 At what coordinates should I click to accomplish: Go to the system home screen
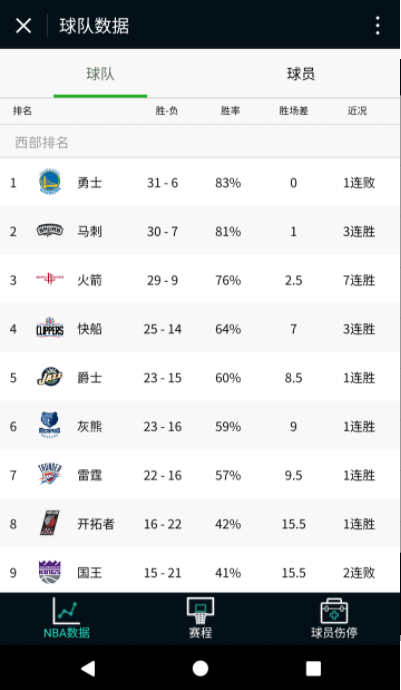(200, 668)
